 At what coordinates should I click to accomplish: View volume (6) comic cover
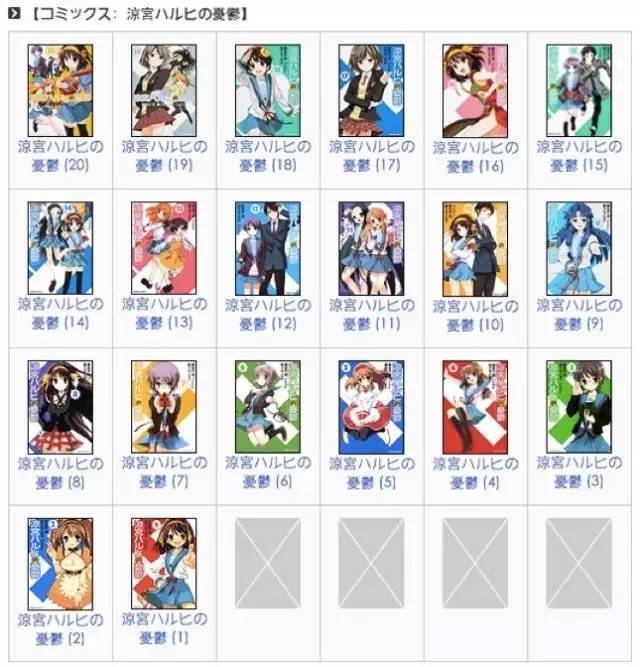click(267, 407)
